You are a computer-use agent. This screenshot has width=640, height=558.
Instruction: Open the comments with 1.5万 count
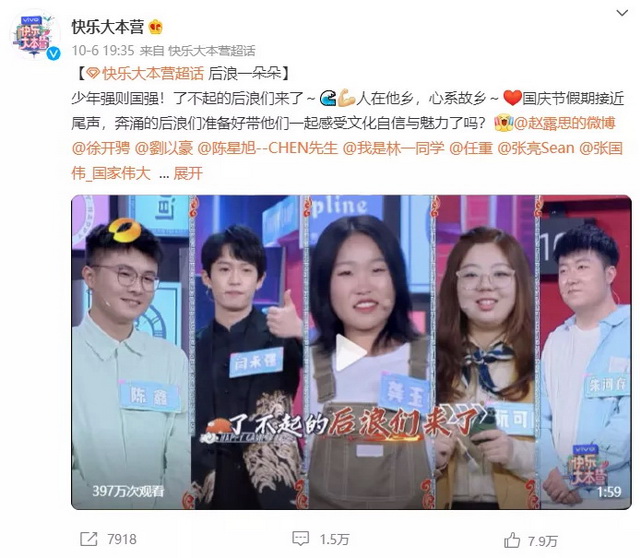pyautogui.click(x=320, y=539)
